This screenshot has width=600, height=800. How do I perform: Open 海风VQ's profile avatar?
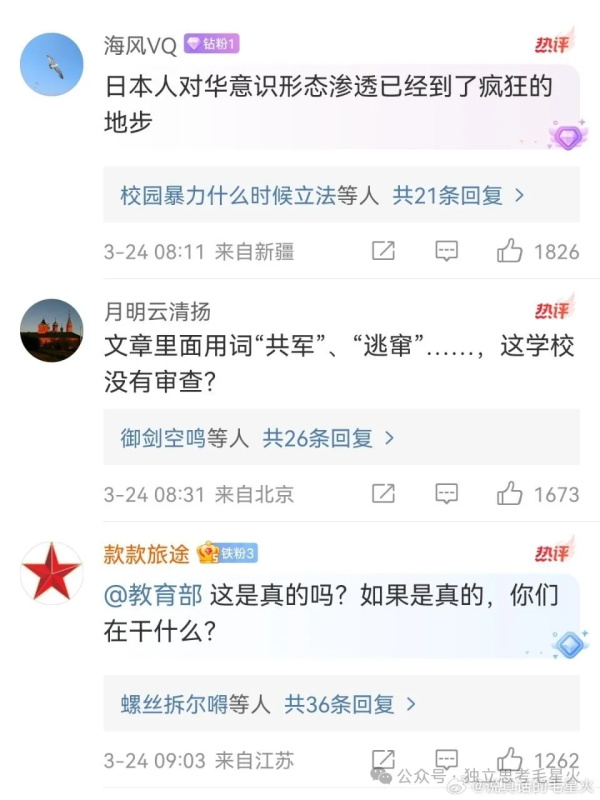(x=51, y=64)
